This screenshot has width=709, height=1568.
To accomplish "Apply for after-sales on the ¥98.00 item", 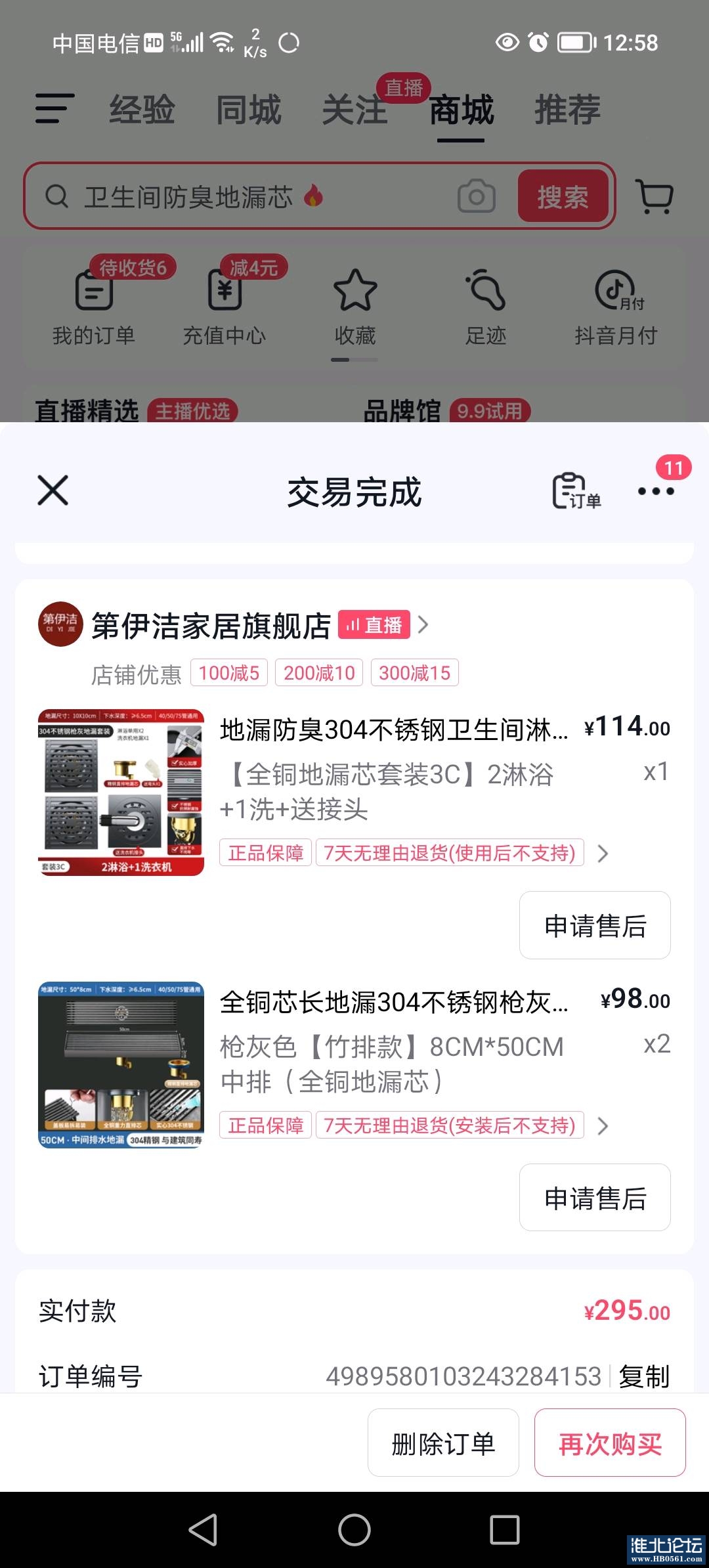I will pyautogui.click(x=595, y=1198).
